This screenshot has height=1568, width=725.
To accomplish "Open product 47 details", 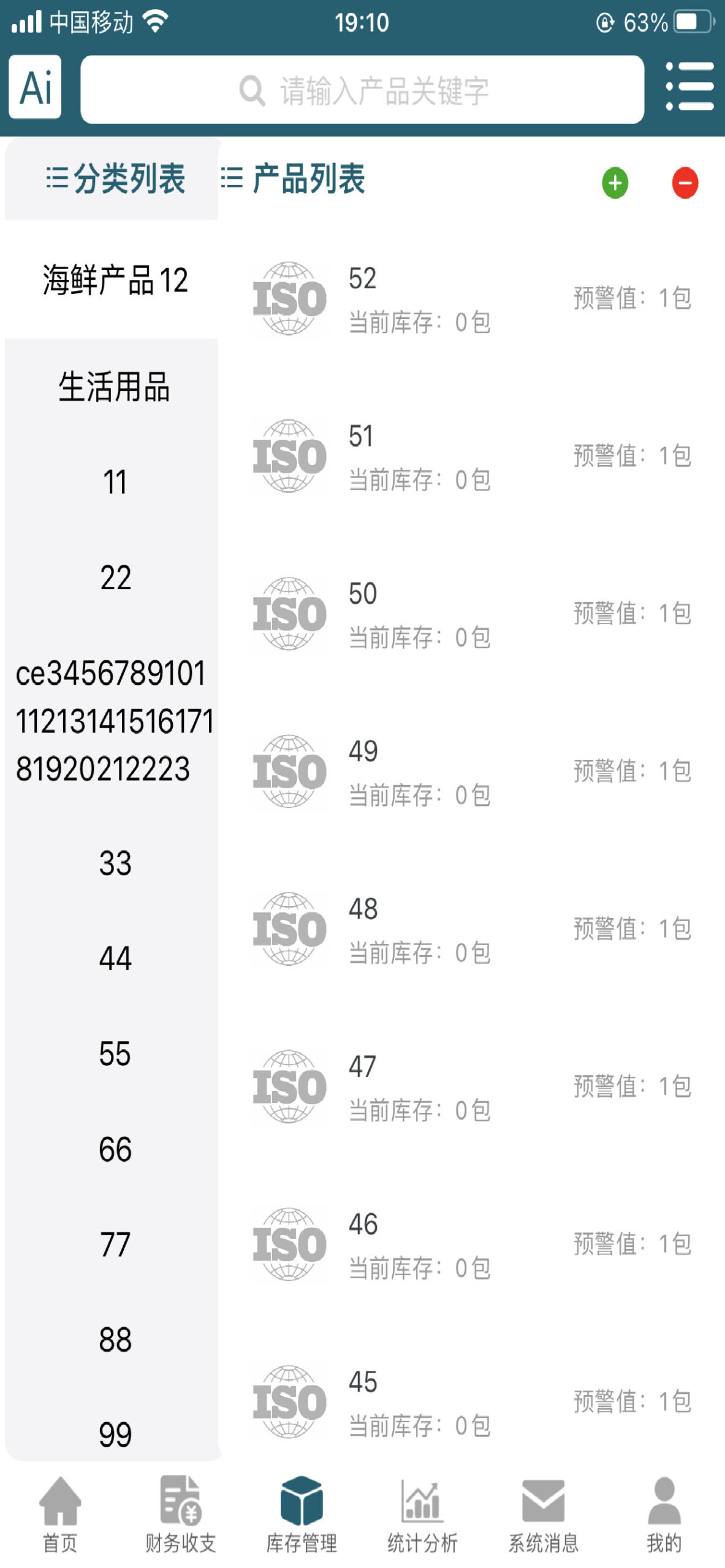I will [x=472, y=1087].
